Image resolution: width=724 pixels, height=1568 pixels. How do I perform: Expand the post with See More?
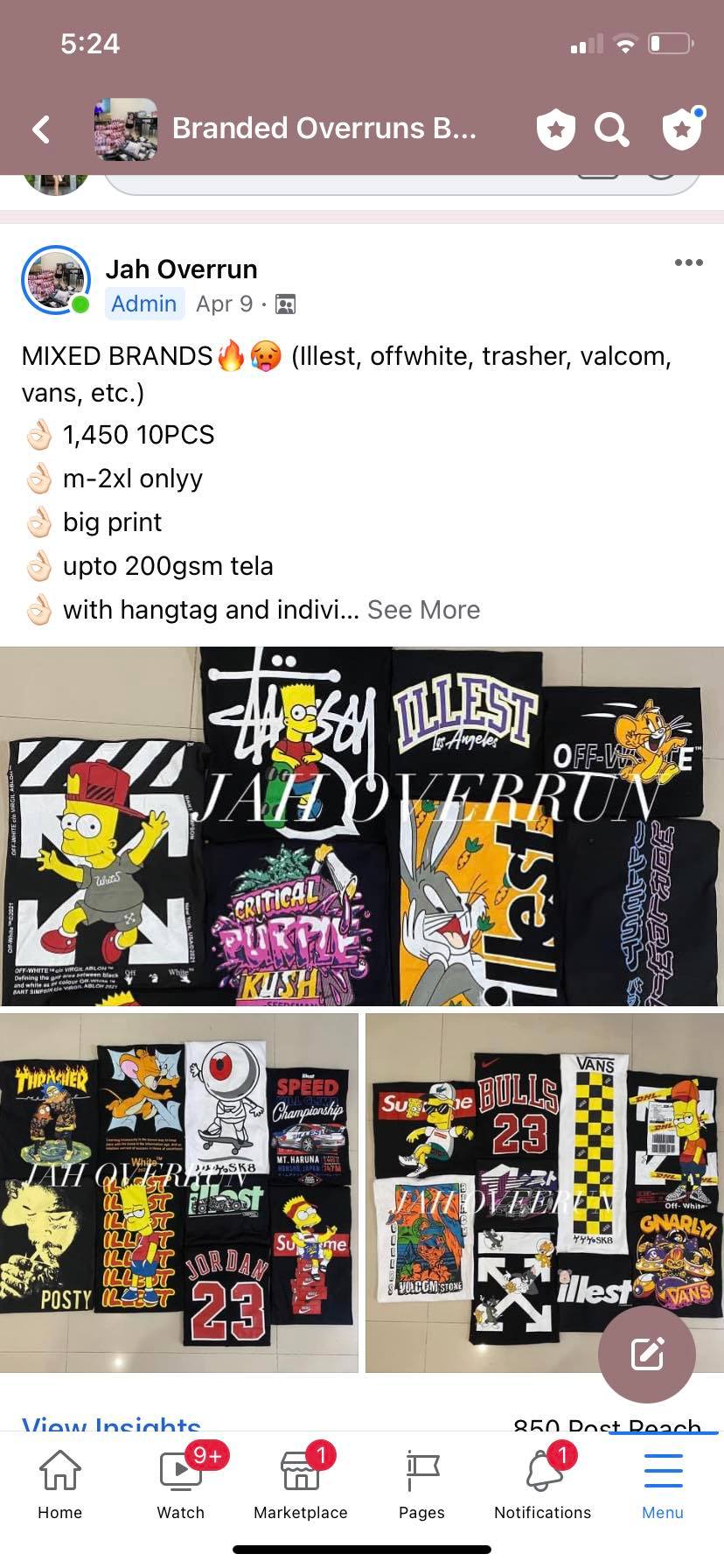click(x=423, y=610)
